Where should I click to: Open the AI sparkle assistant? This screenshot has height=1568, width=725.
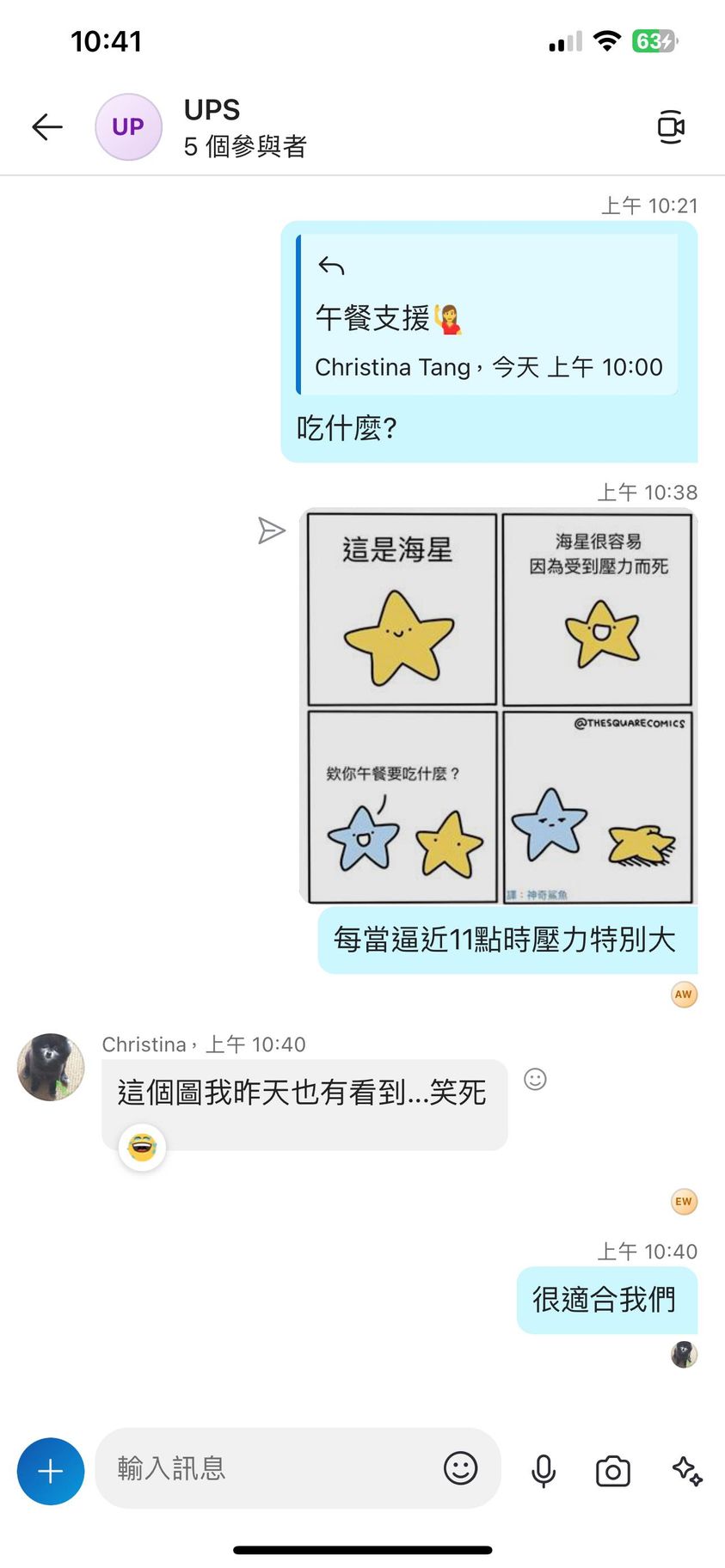point(686,1471)
